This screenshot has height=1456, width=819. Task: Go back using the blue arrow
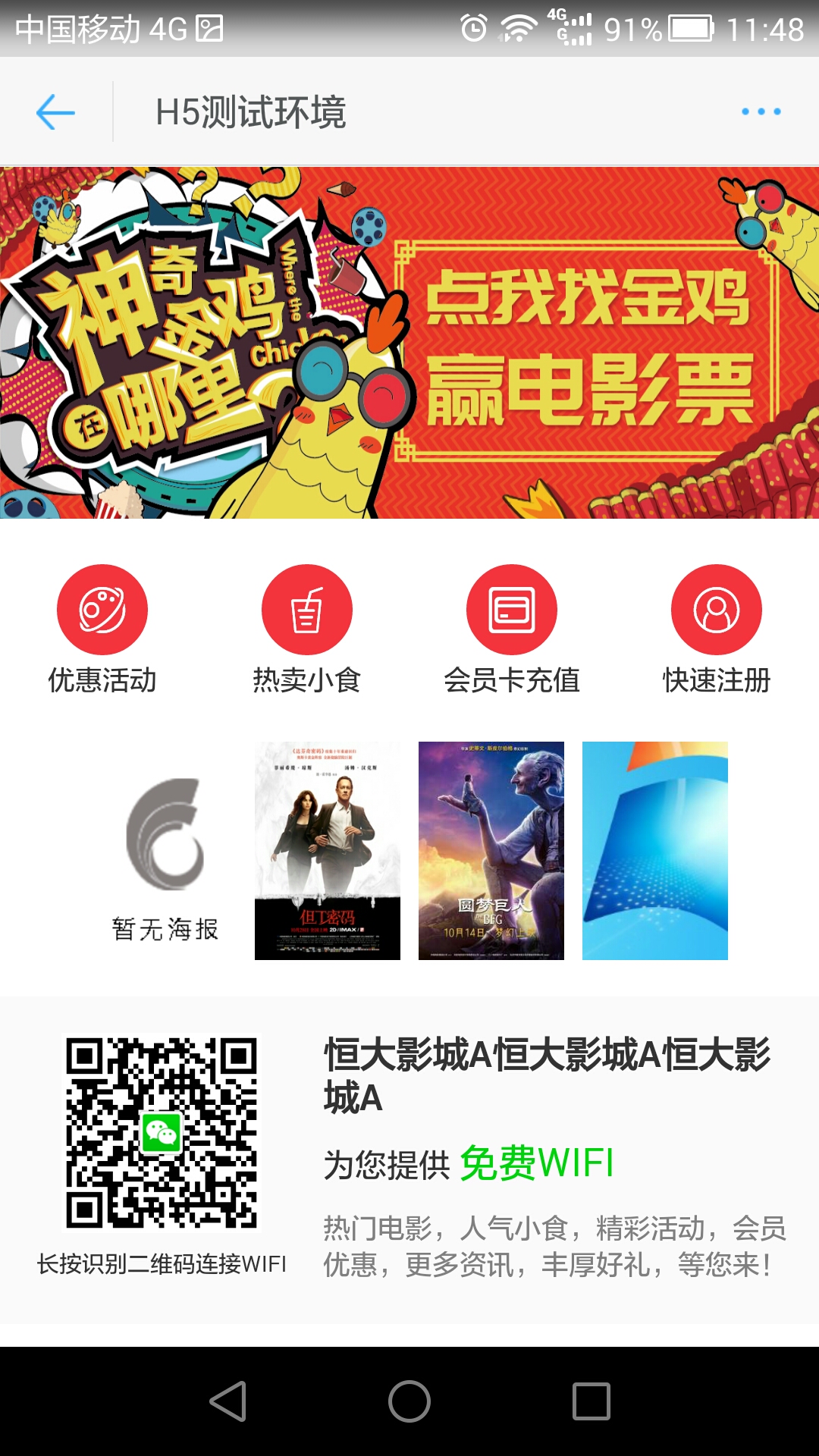tap(55, 111)
